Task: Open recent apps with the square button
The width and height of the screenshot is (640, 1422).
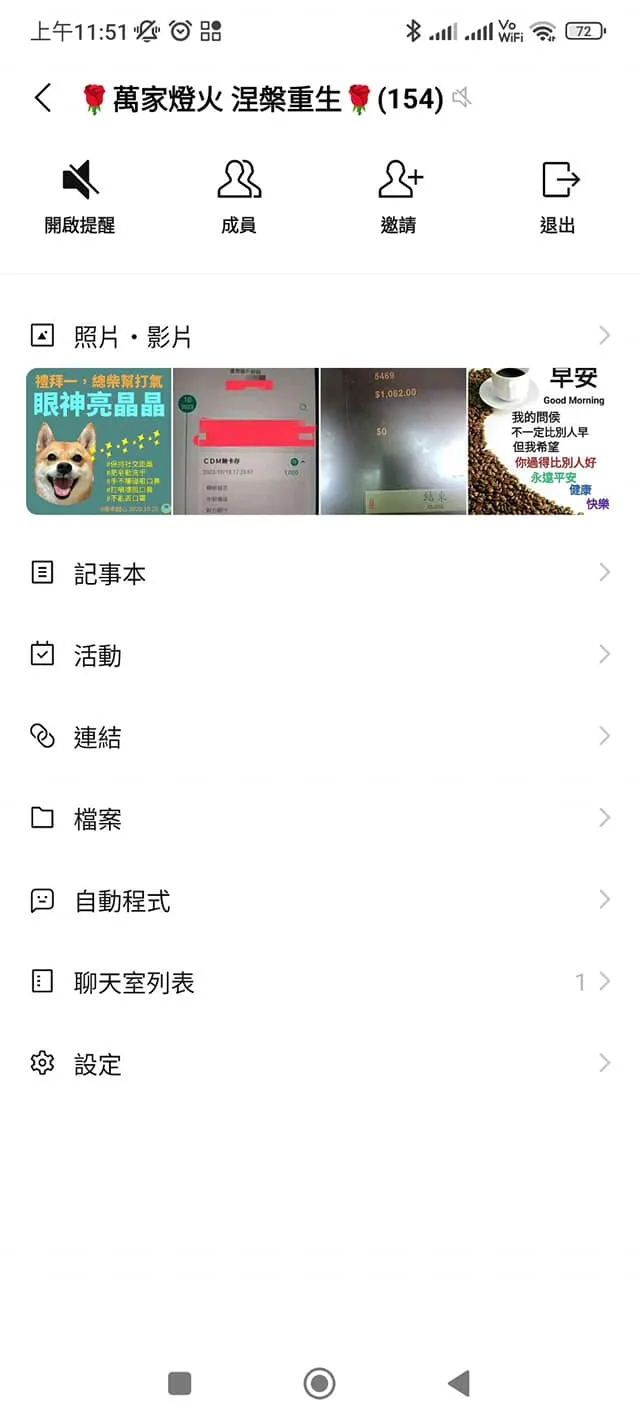Action: click(180, 1384)
